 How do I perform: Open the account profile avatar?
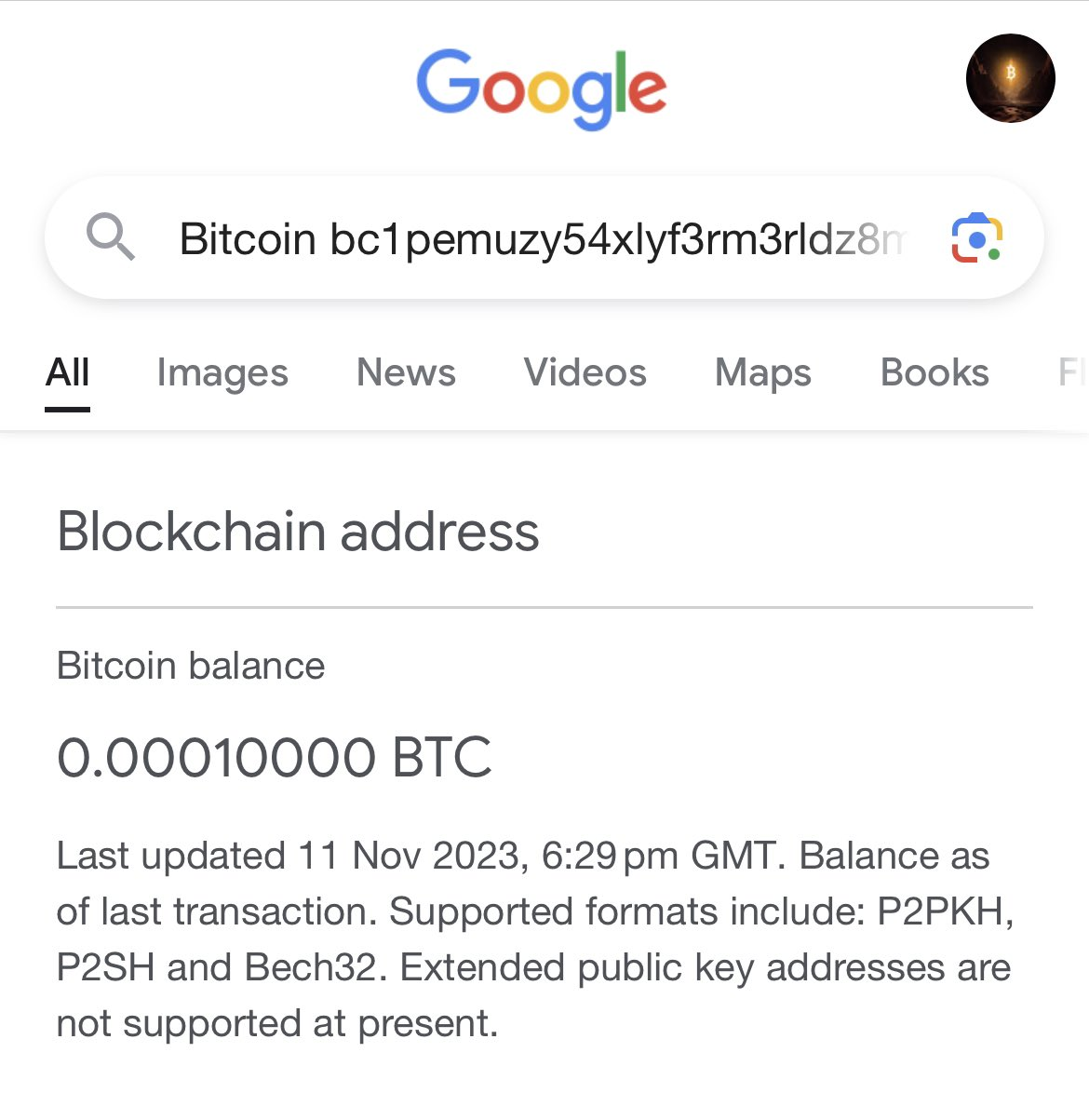coord(1010,79)
